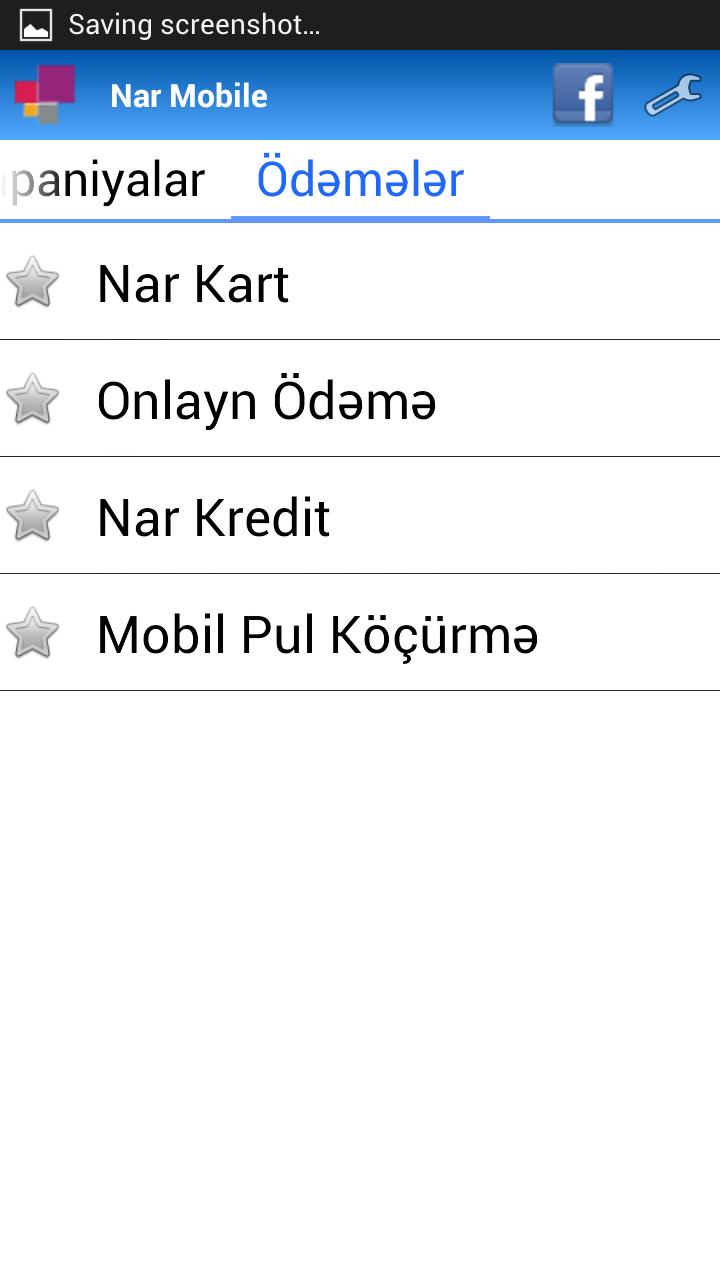Open Mobil Pul Köçürmə

tap(316, 632)
